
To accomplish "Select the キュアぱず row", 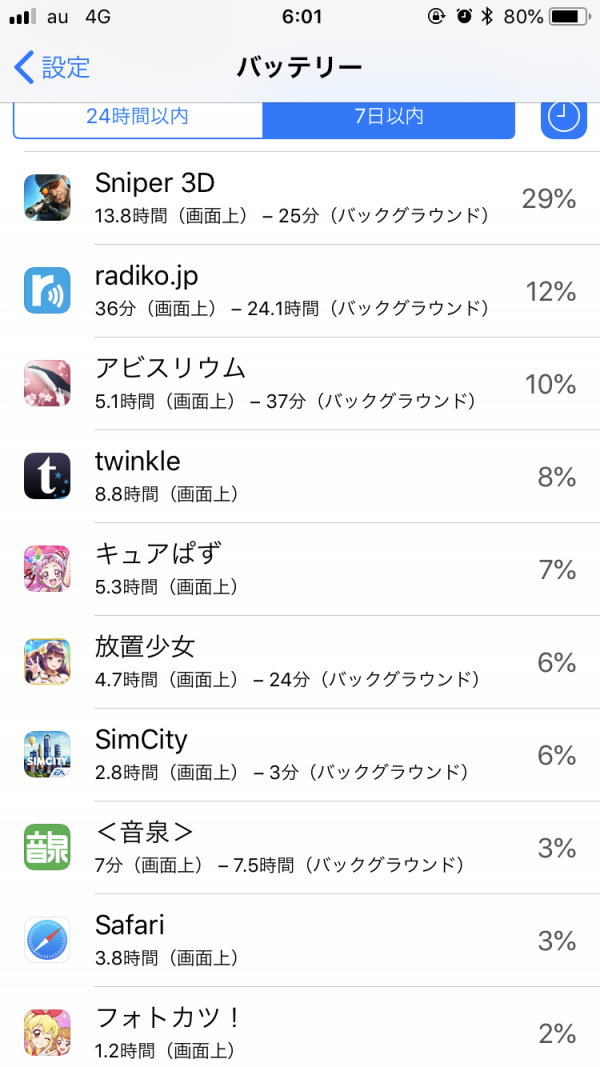I will (x=300, y=569).
